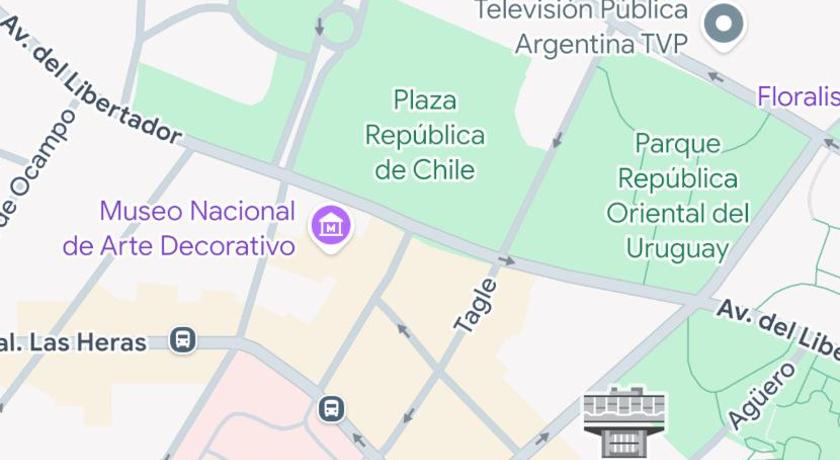Image resolution: width=840 pixels, height=460 pixels.
Task: Select the Televisión Pública Argentina TVP pin
Action: pos(723,24)
